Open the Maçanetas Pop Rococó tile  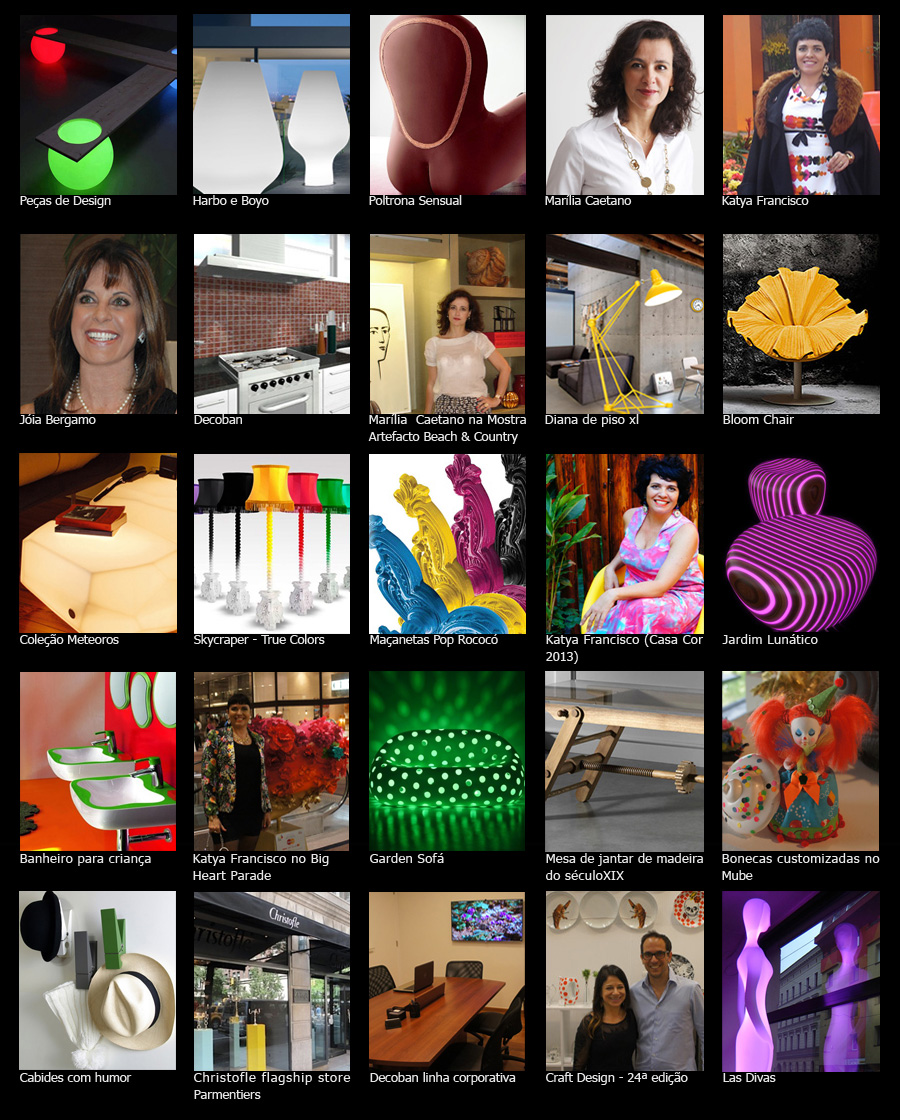[447, 543]
